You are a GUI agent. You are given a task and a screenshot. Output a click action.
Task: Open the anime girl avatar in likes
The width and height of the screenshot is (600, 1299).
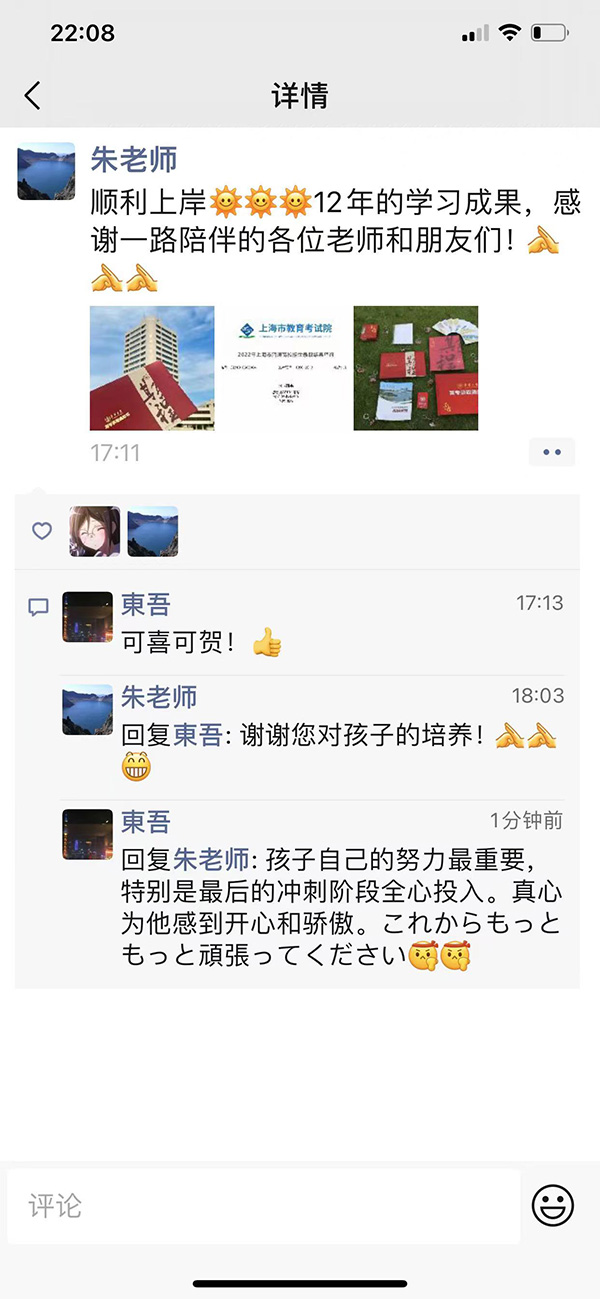point(94,531)
